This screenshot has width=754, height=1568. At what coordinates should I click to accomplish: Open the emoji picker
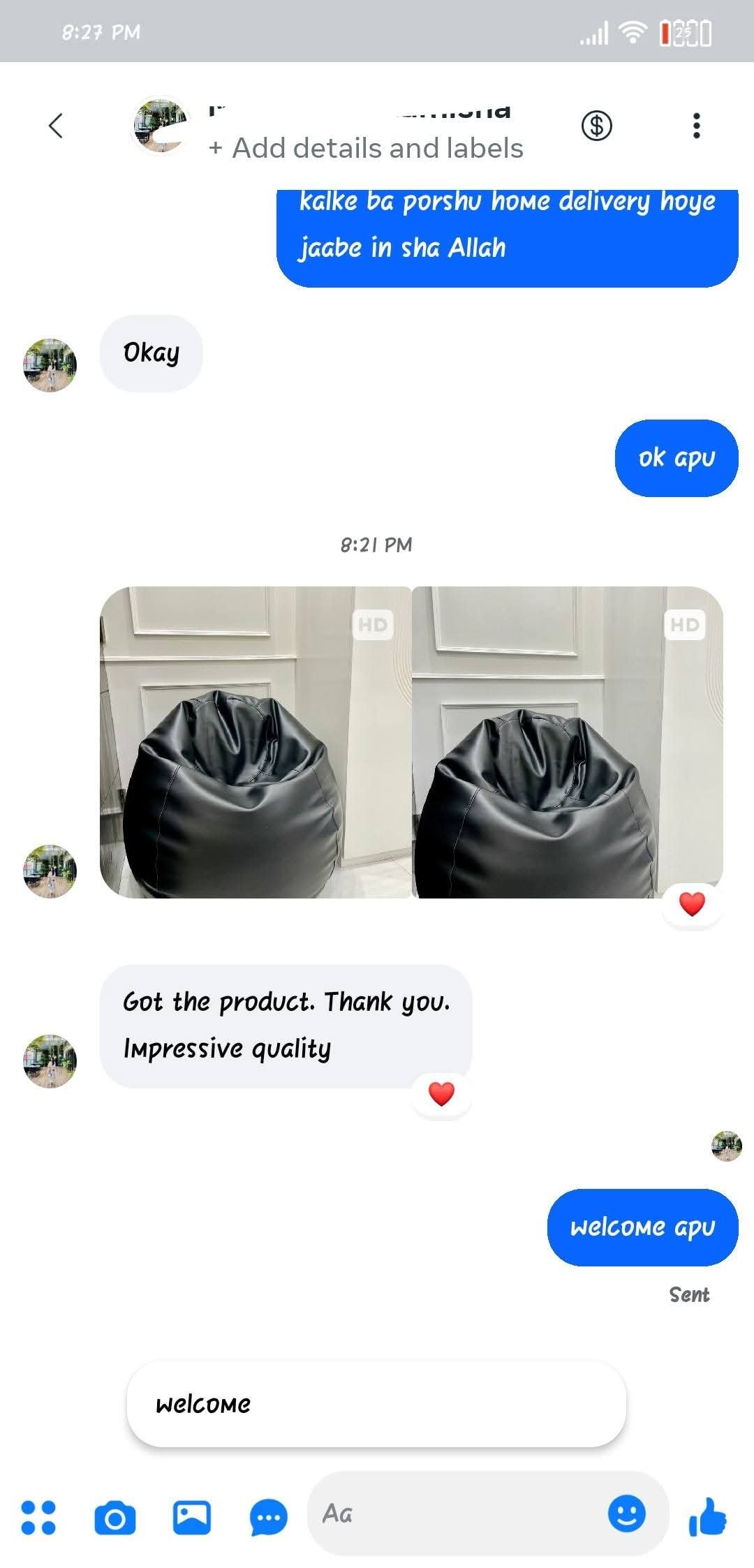(626, 1514)
